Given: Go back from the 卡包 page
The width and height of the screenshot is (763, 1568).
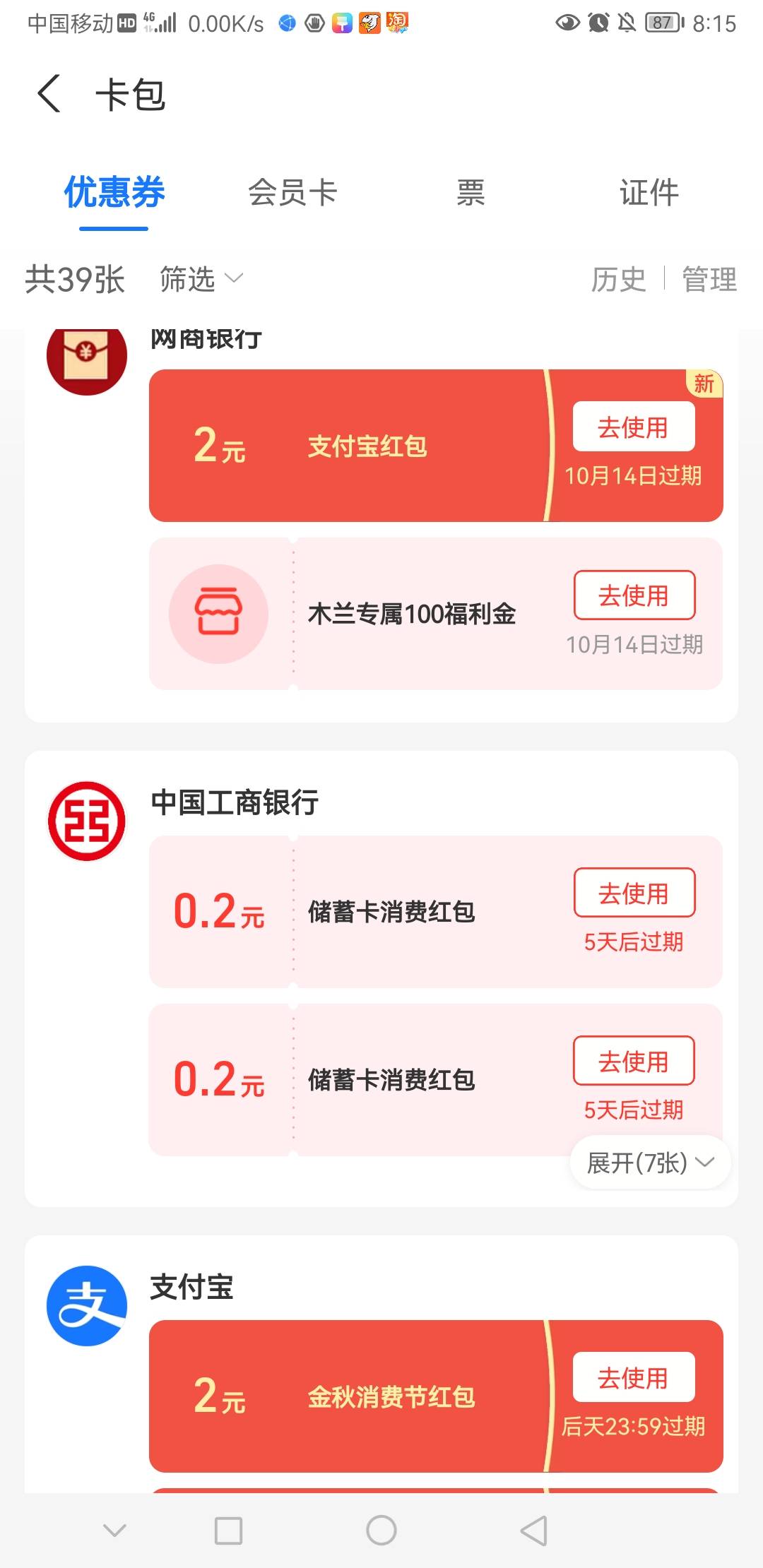Looking at the screenshot, I should pos(49,94).
